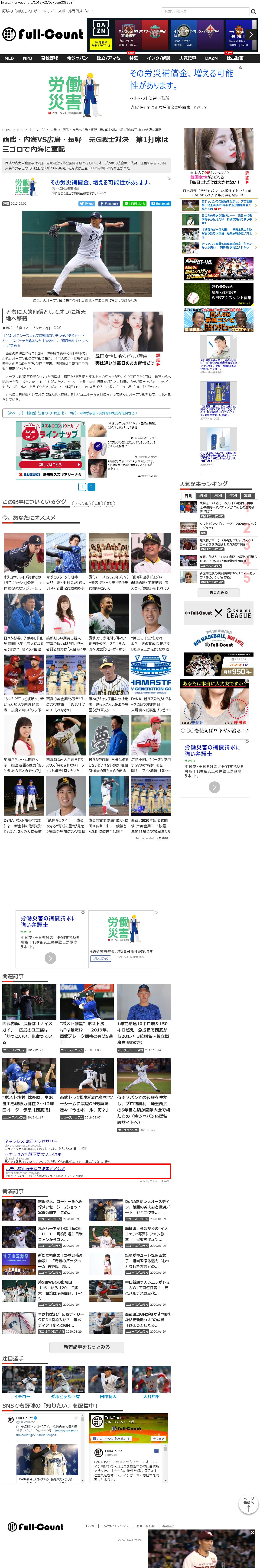Tap the ページ先頭へ back-to-top button
Image resolution: width=260 pixels, height=1568 pixels.
pos(248,1504)
